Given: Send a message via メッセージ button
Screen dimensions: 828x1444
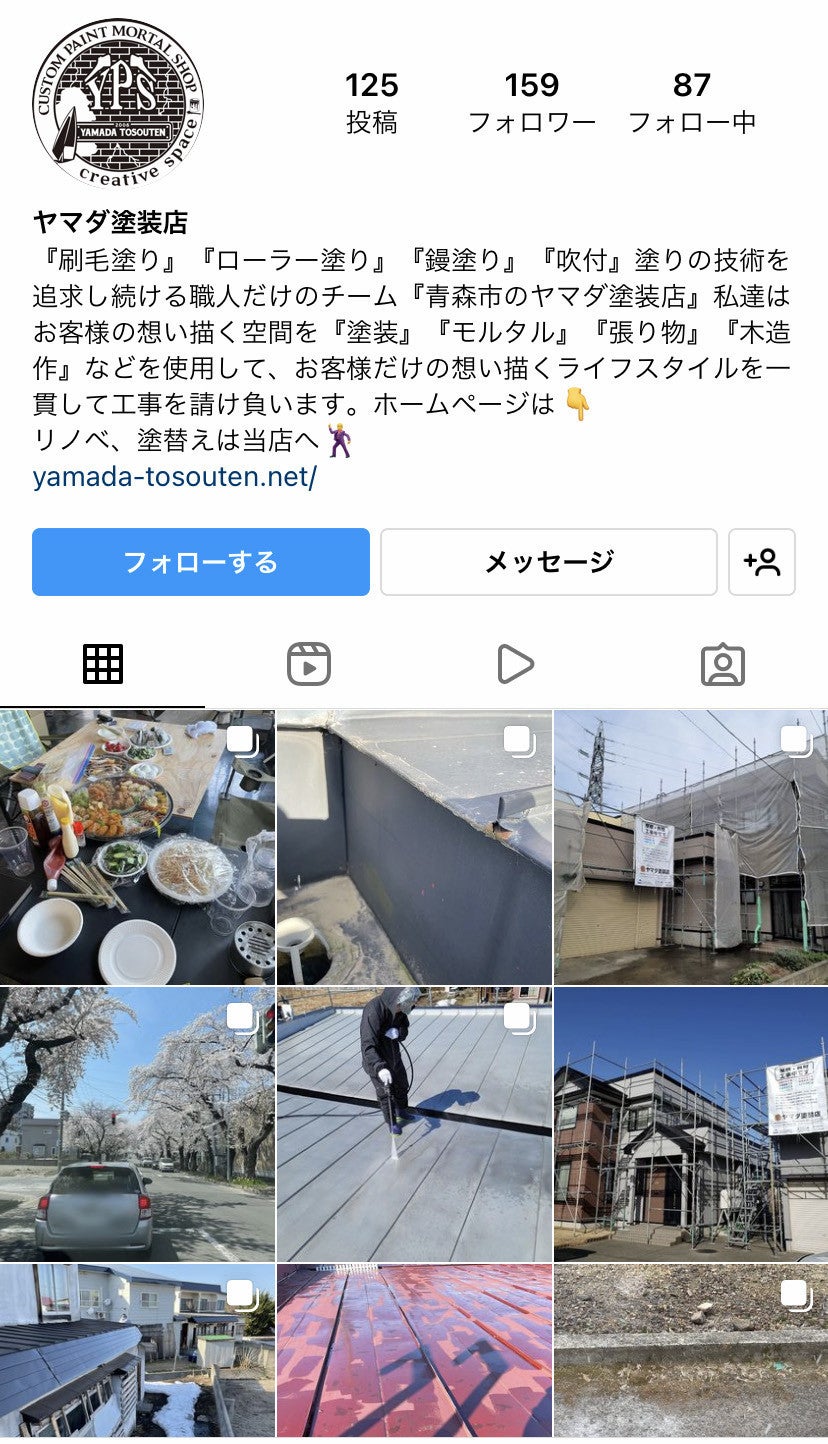Looking at the screenshot, I should pos(548,562).
